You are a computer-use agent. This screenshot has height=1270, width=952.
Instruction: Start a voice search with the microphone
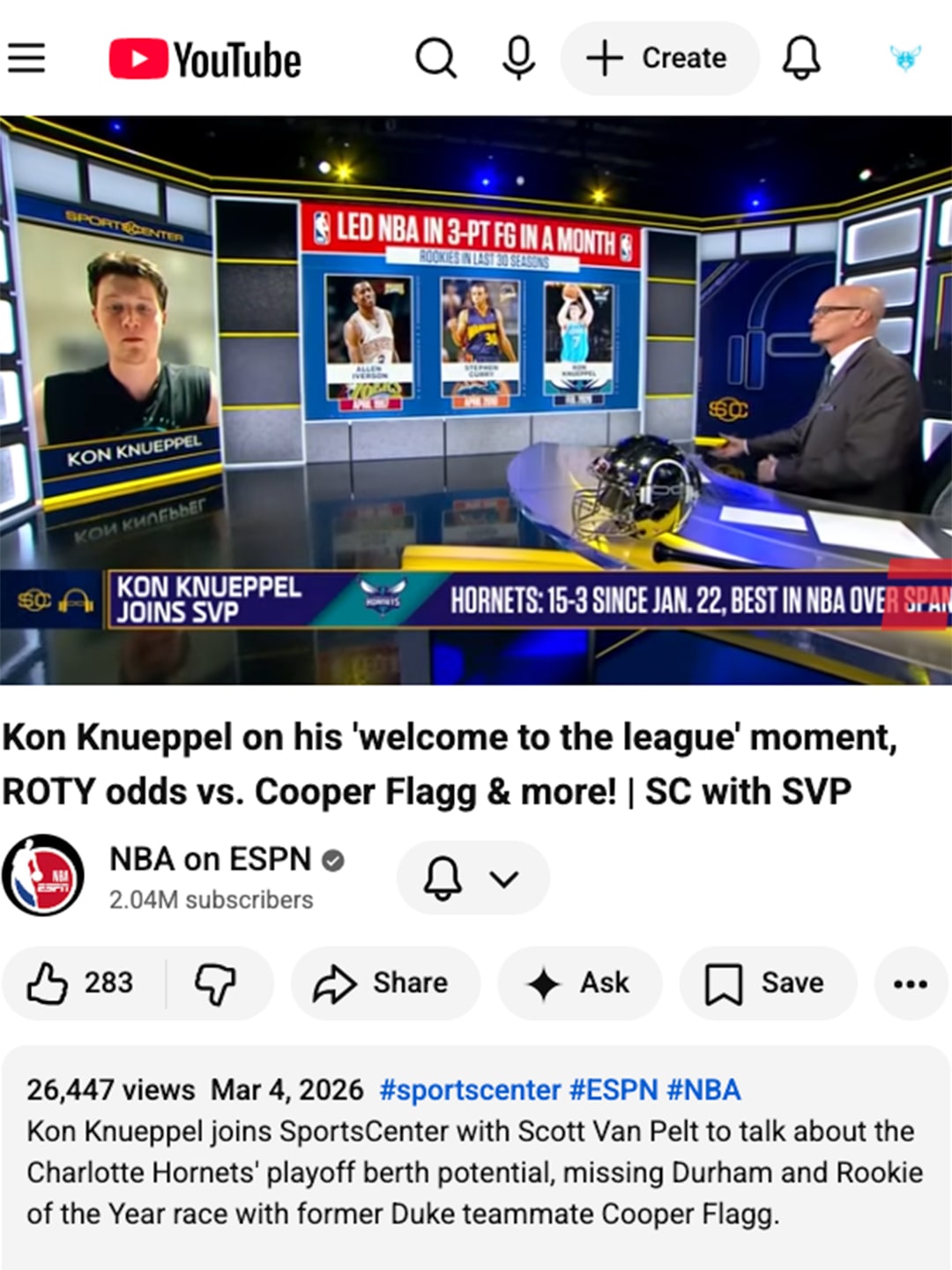[x=518, y=58]
